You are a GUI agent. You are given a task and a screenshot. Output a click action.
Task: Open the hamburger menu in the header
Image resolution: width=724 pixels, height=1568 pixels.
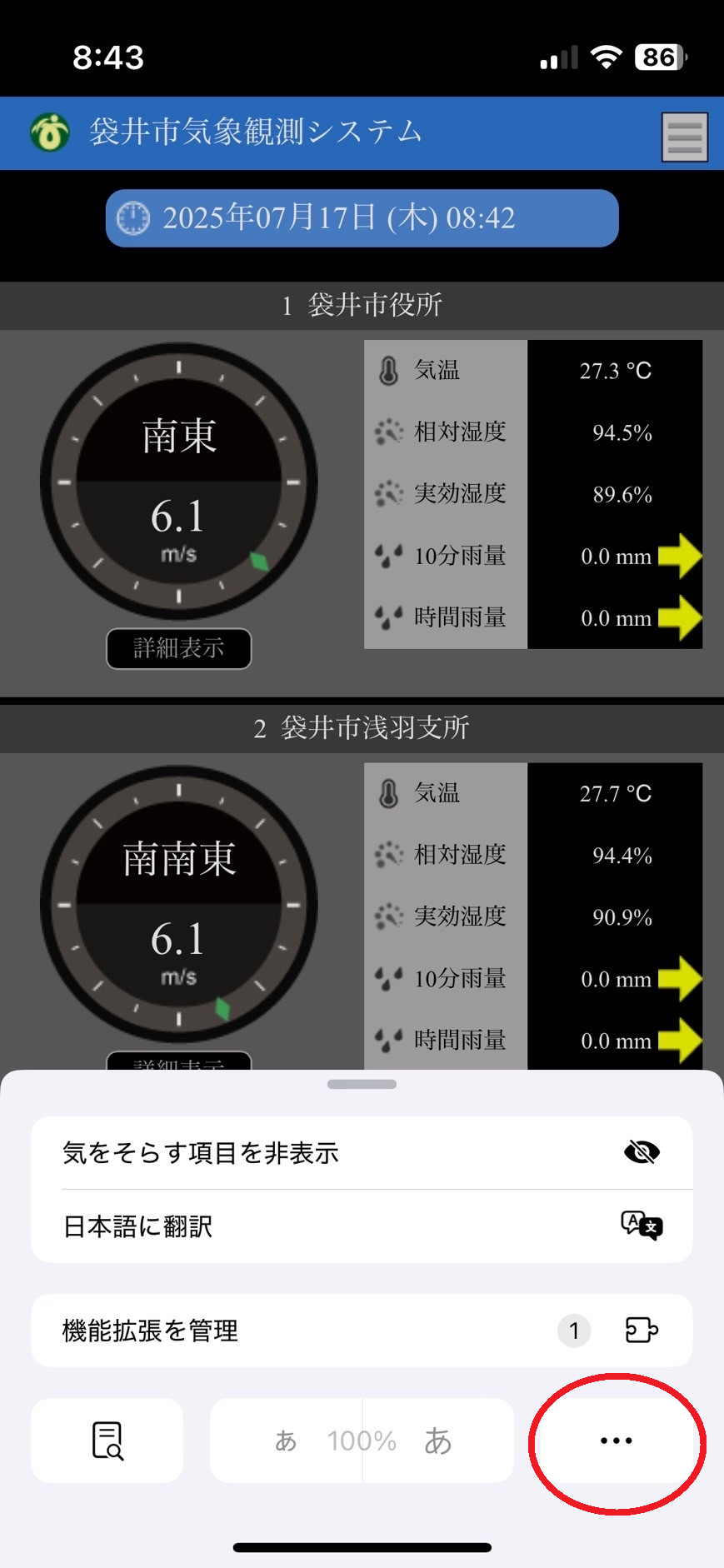click(685, 137)
